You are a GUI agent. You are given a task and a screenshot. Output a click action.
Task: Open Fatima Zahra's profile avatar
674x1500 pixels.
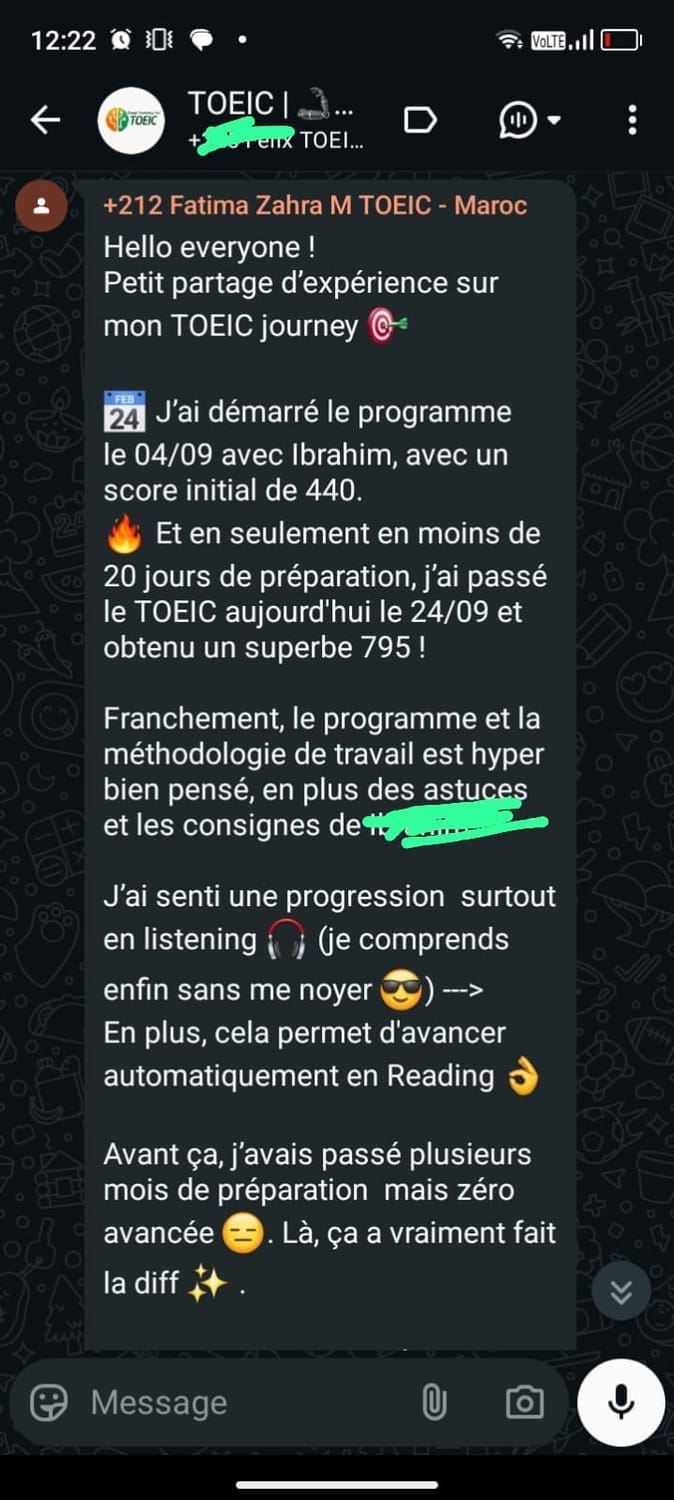click(x=42, y=207)
